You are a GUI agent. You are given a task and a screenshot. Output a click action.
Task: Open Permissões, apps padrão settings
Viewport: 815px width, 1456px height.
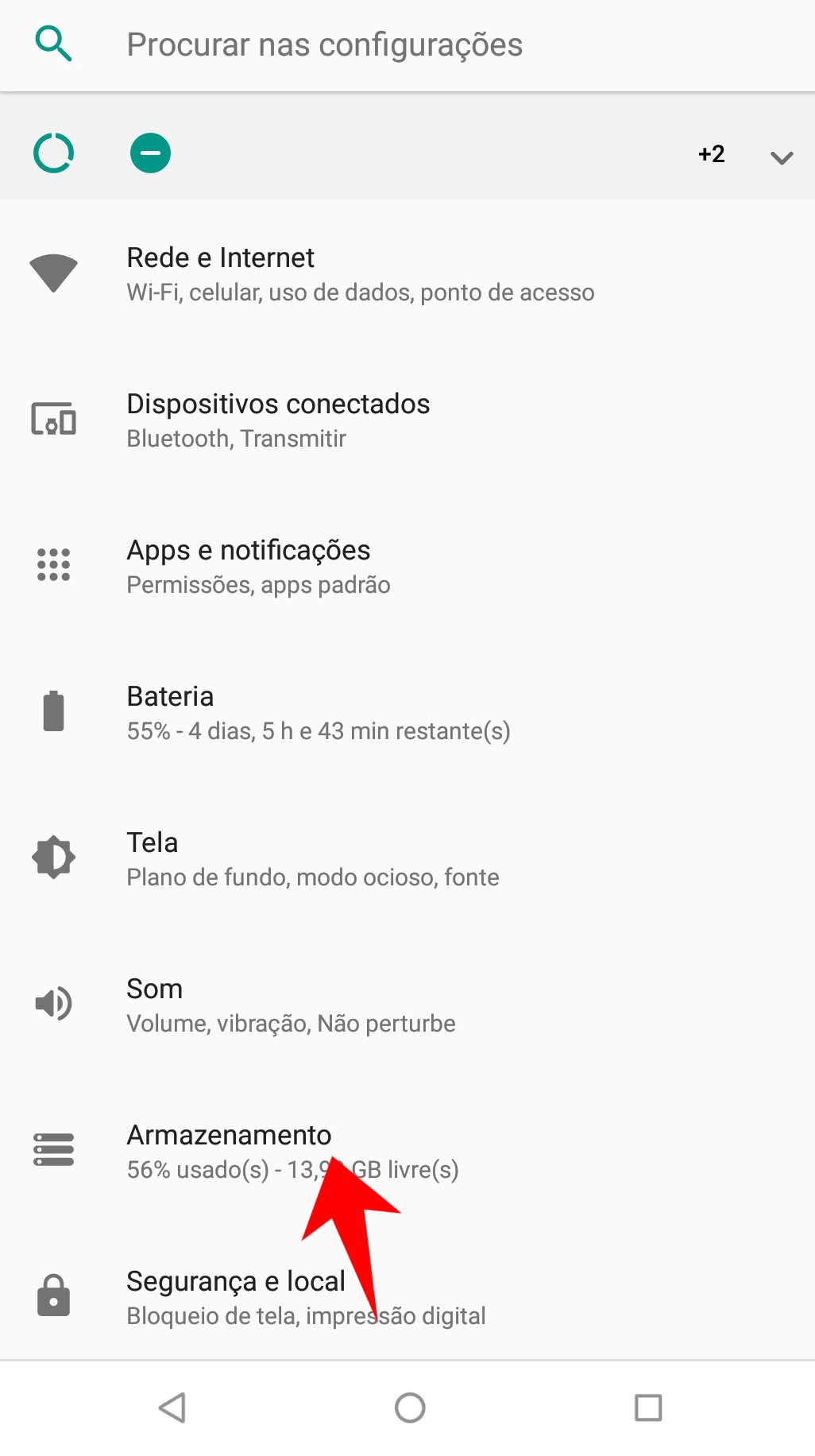point(258,585)
